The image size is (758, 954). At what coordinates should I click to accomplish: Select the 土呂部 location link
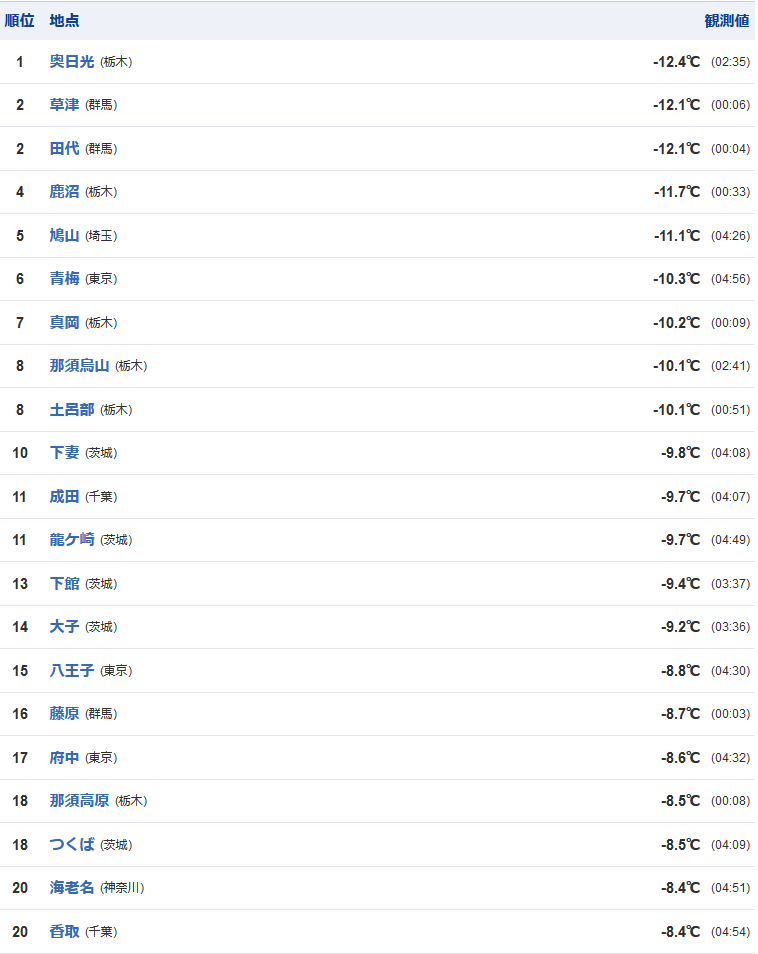coord(72,410)
